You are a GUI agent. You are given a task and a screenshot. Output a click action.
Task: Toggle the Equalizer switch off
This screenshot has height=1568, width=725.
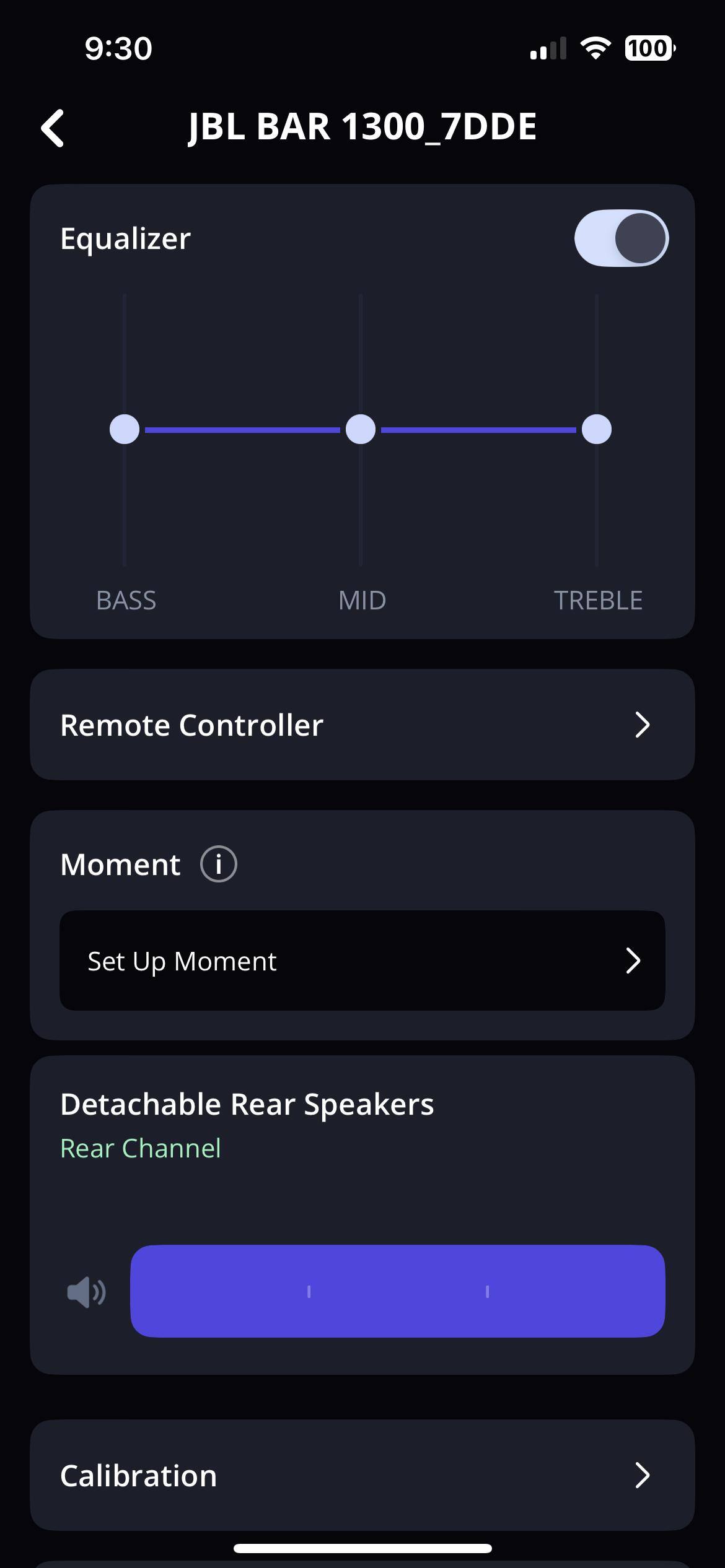621,238
